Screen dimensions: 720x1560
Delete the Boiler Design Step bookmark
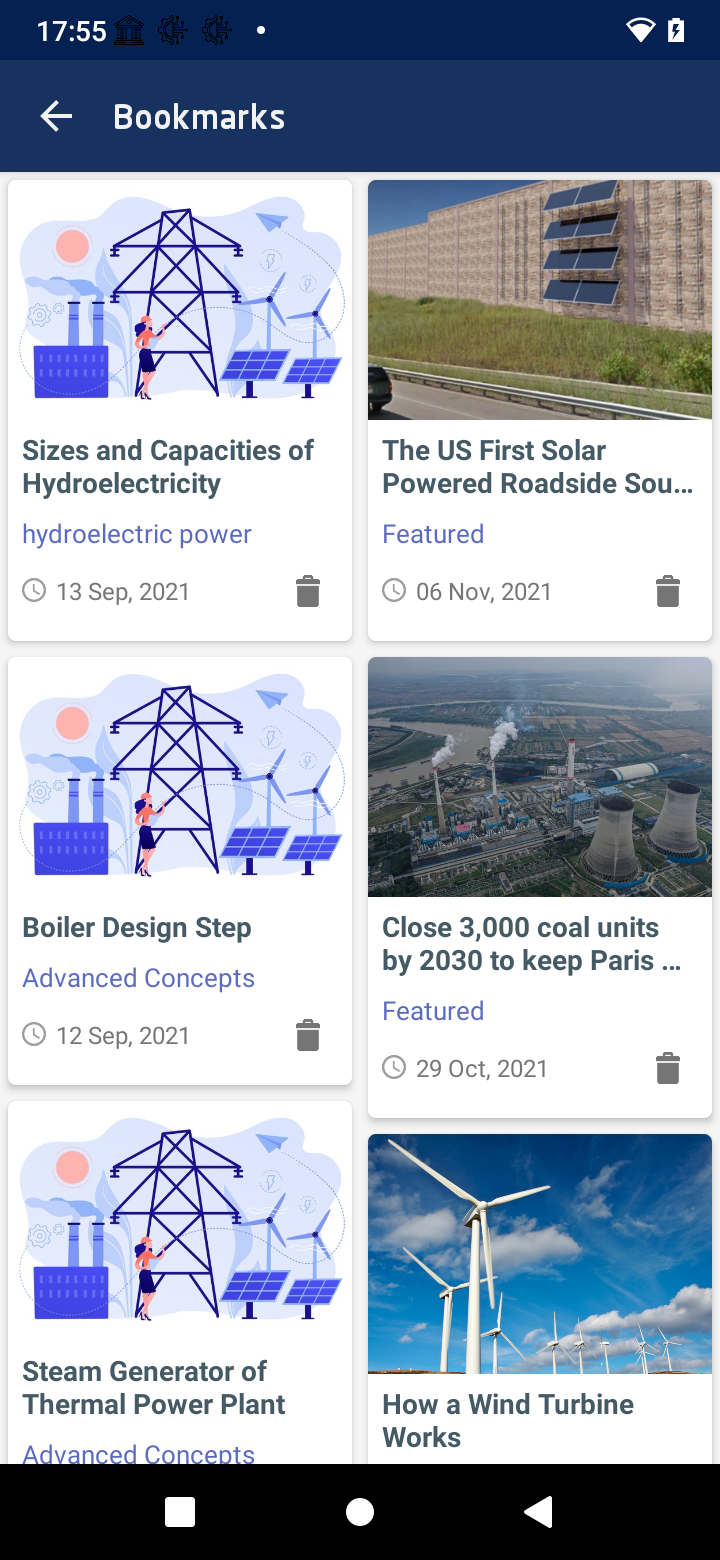coord(308,1035)
